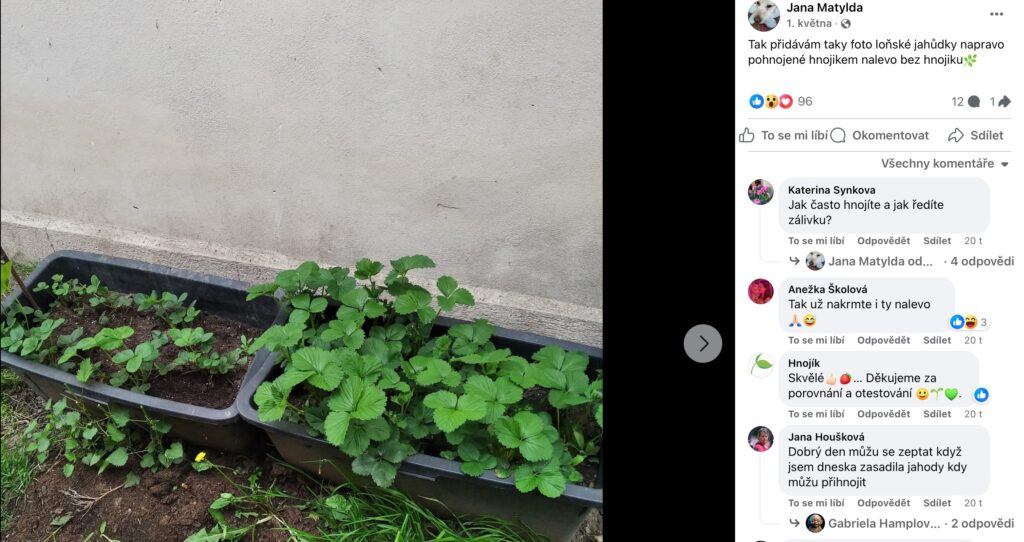Reply to Katerina Synkova's comment
The image size is (1024, 542).
(x=883, y=241)
